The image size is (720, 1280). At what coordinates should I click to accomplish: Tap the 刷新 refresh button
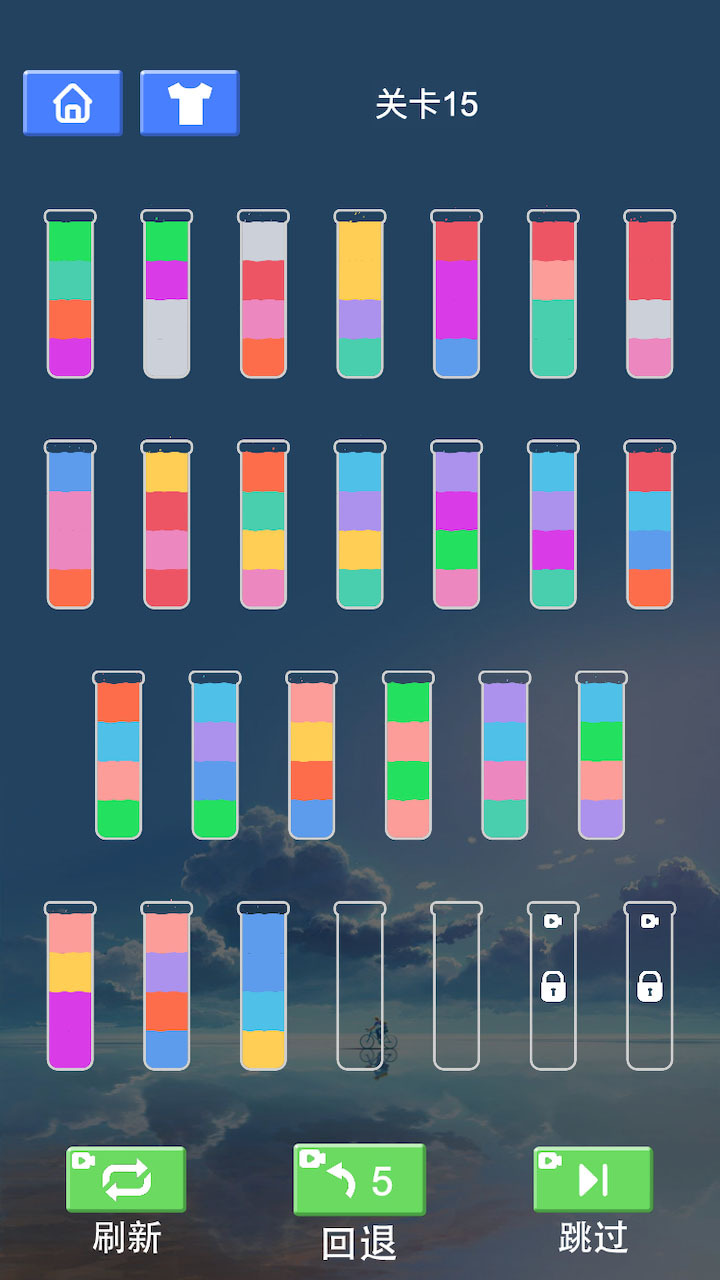pos(126,1180)
